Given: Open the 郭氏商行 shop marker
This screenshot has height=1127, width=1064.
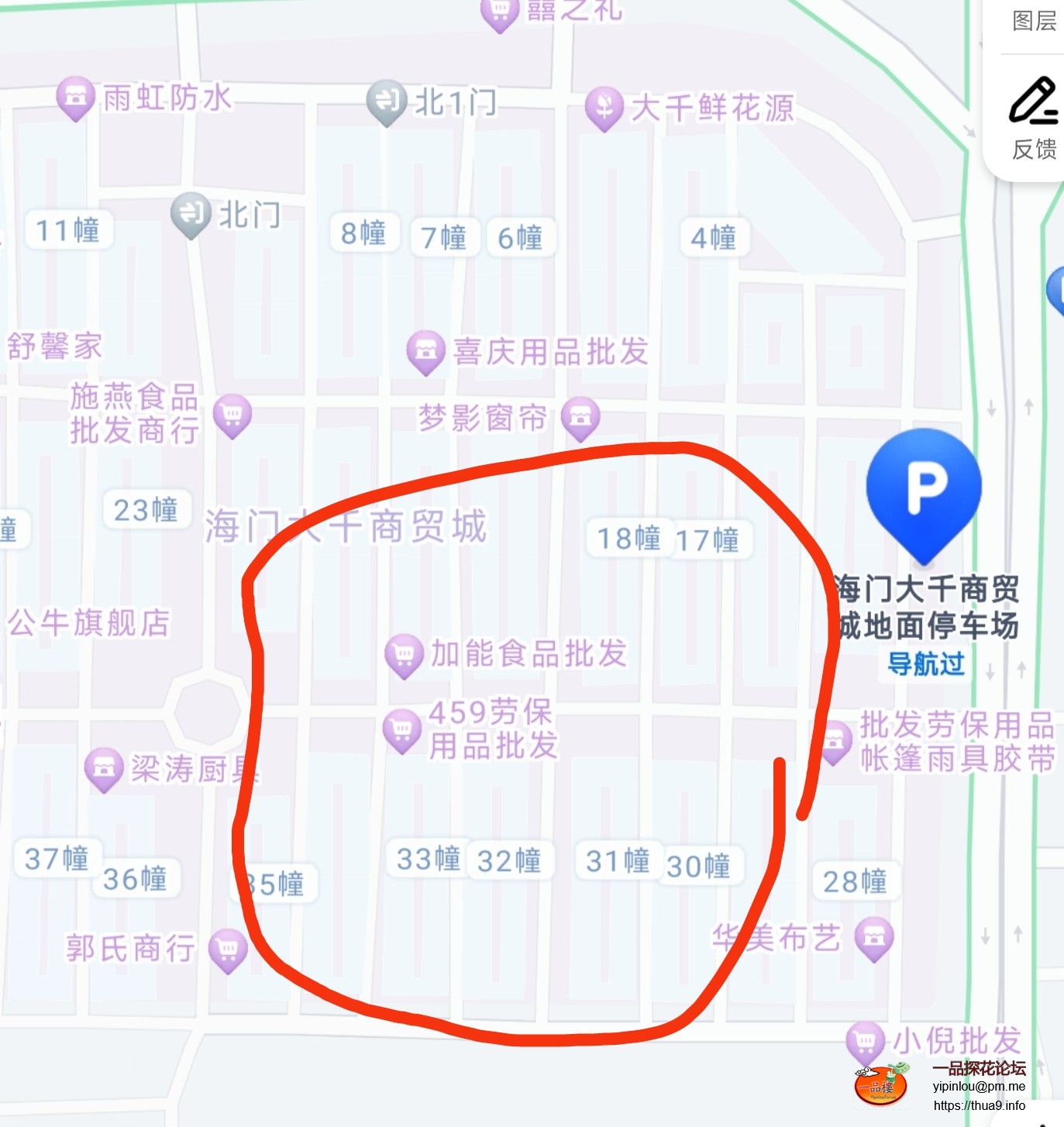Looking at the screenshot, I should [x=228, y=948].
